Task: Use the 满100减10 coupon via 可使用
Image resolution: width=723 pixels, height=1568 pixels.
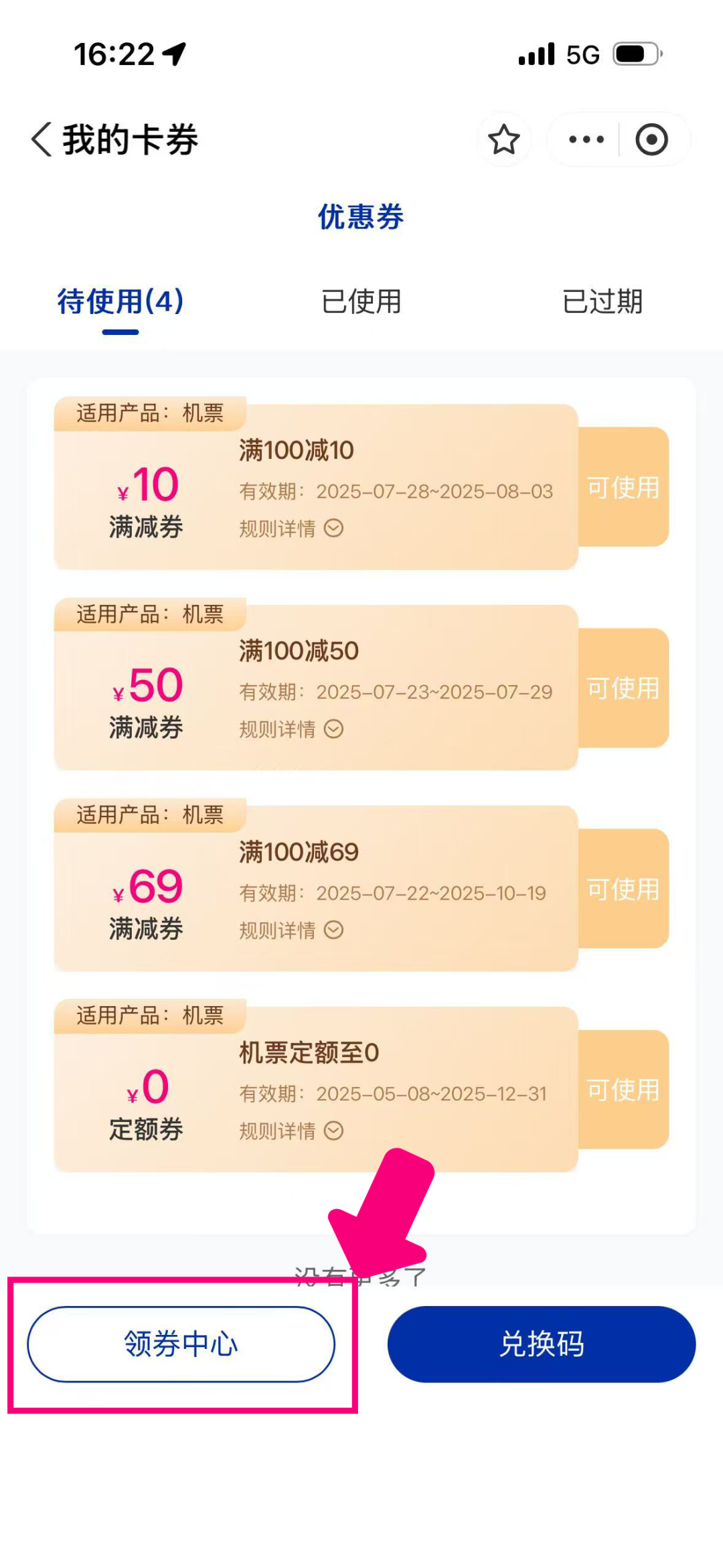Action: tap(623, 487)
